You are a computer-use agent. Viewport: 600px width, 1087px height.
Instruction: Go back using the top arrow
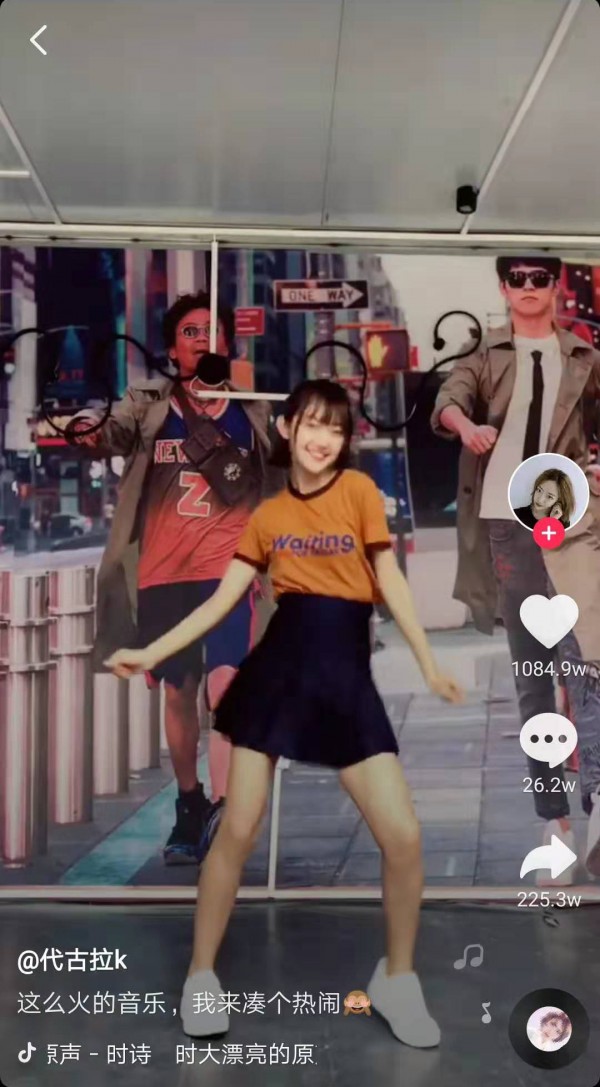click(39, 41)
